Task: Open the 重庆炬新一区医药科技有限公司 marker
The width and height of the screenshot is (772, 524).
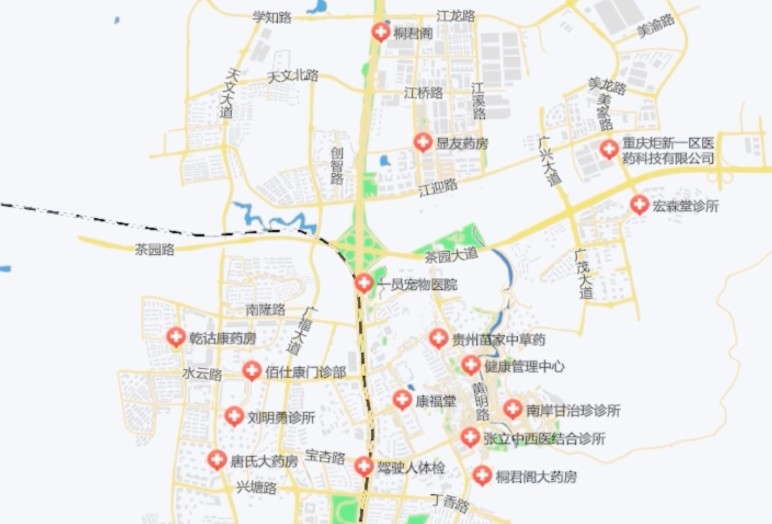Action: (x=609, y=150)
